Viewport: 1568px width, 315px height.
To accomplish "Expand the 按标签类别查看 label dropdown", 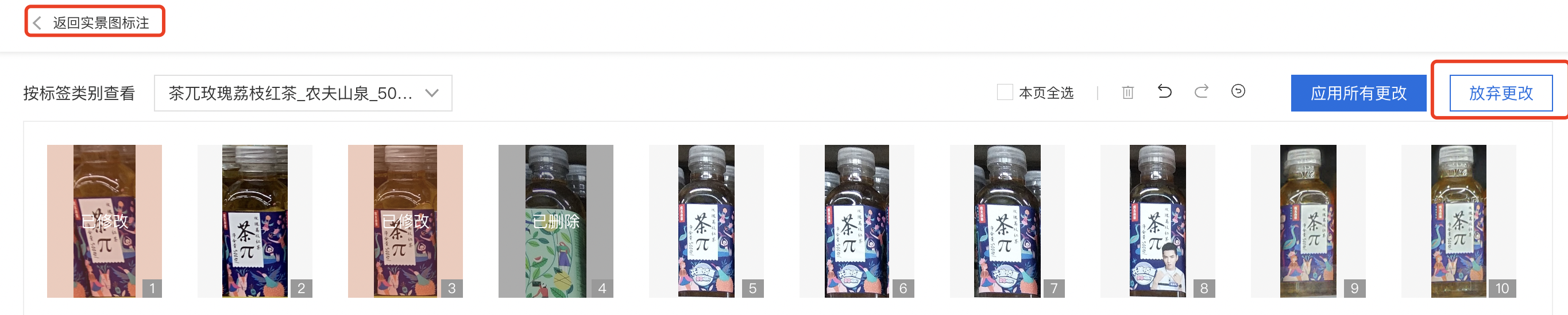I will click(x=303, y=93).
